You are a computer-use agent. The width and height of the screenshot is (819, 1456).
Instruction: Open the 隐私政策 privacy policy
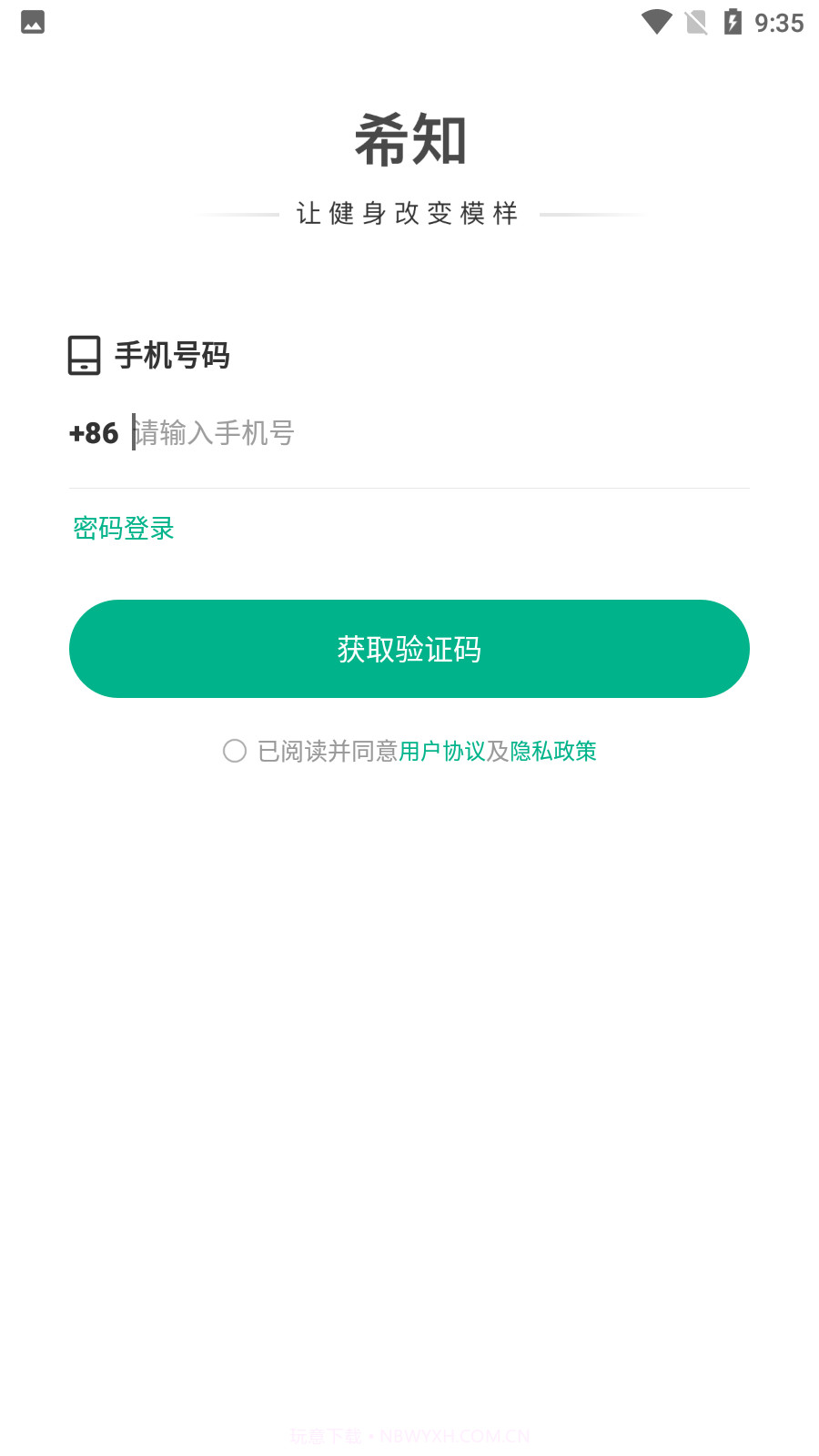tap(554, 752)
